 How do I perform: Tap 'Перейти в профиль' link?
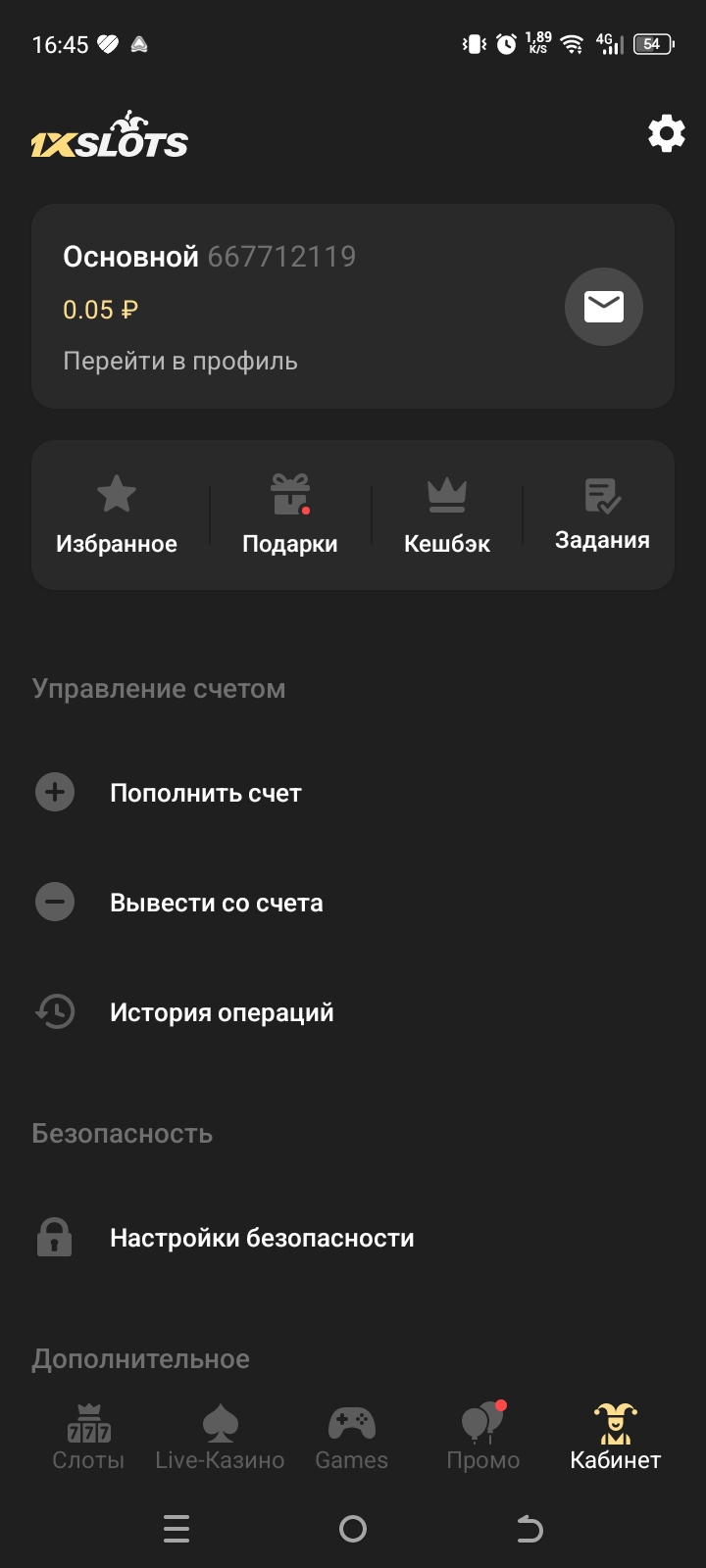(x=180, y=362)
